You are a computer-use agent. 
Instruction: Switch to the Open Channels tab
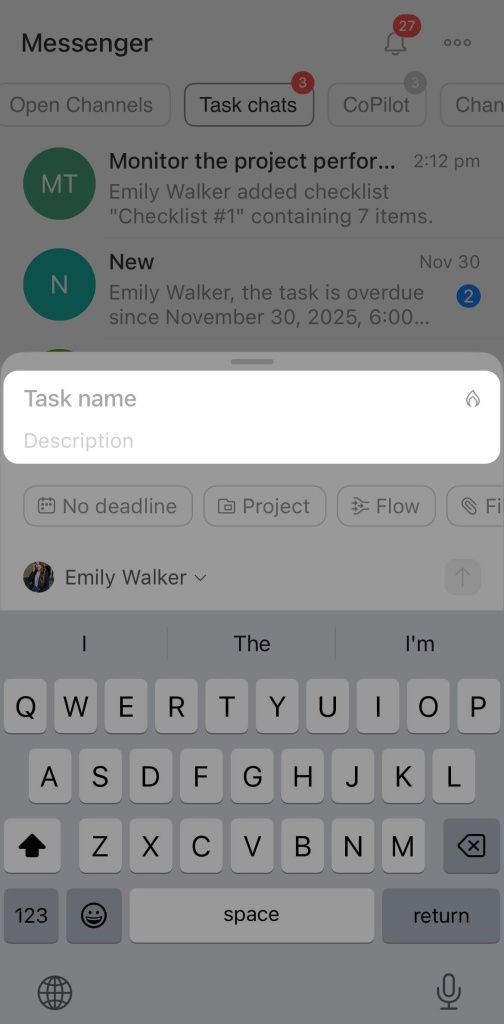click(82, 104)
